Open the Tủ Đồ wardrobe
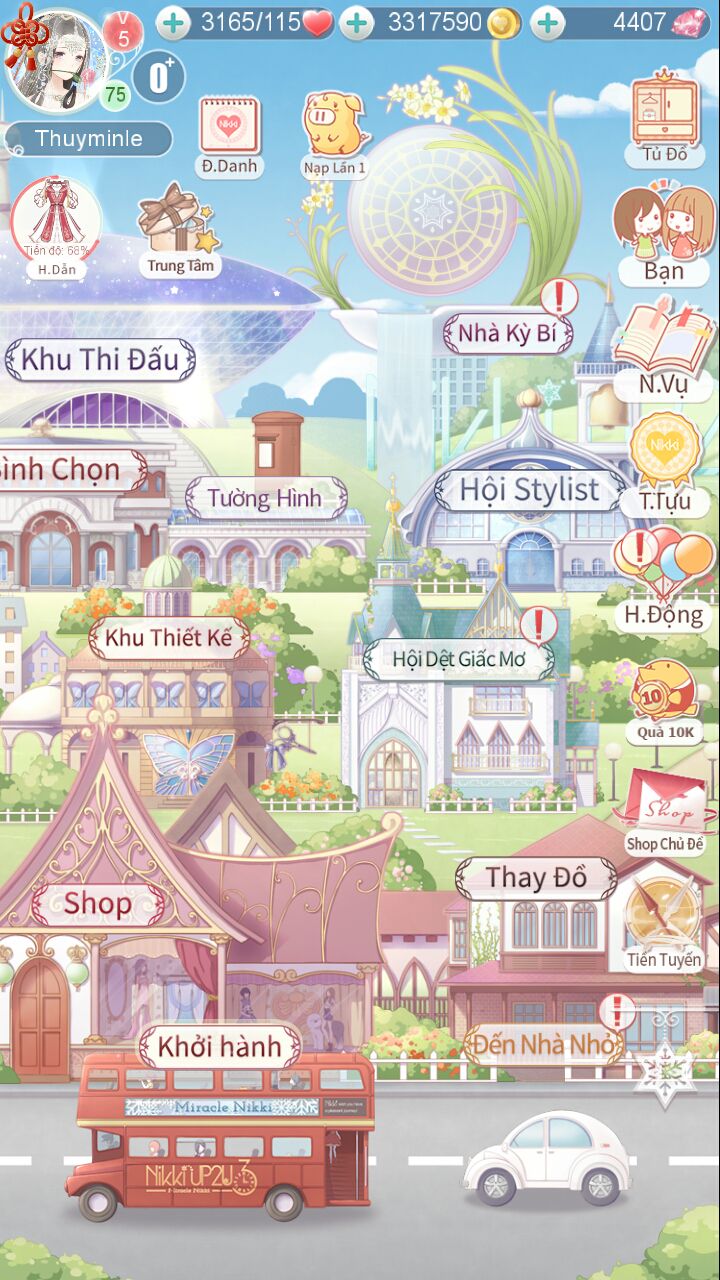720x1280 pixels. [x=664, y=118]
